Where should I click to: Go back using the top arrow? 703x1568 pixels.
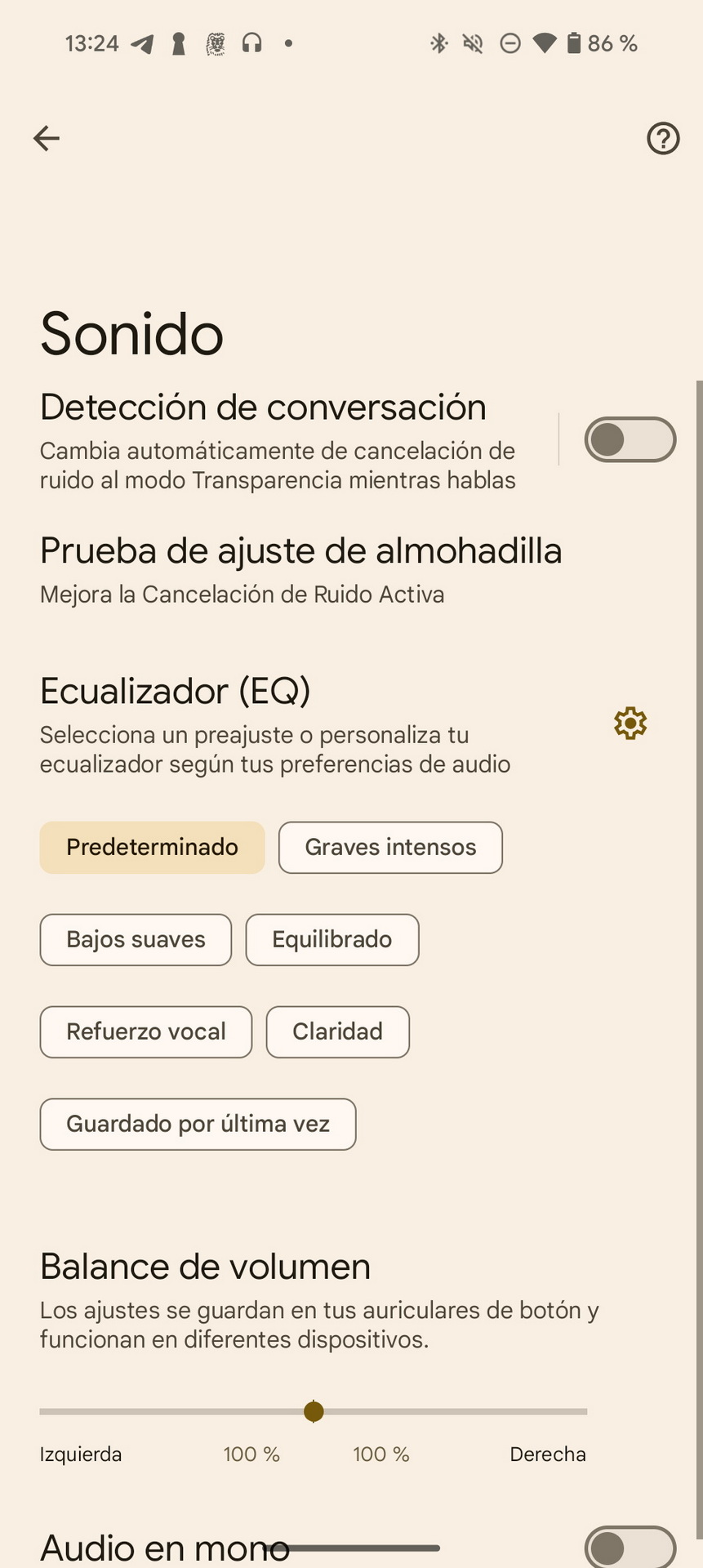tap(47, 138)
